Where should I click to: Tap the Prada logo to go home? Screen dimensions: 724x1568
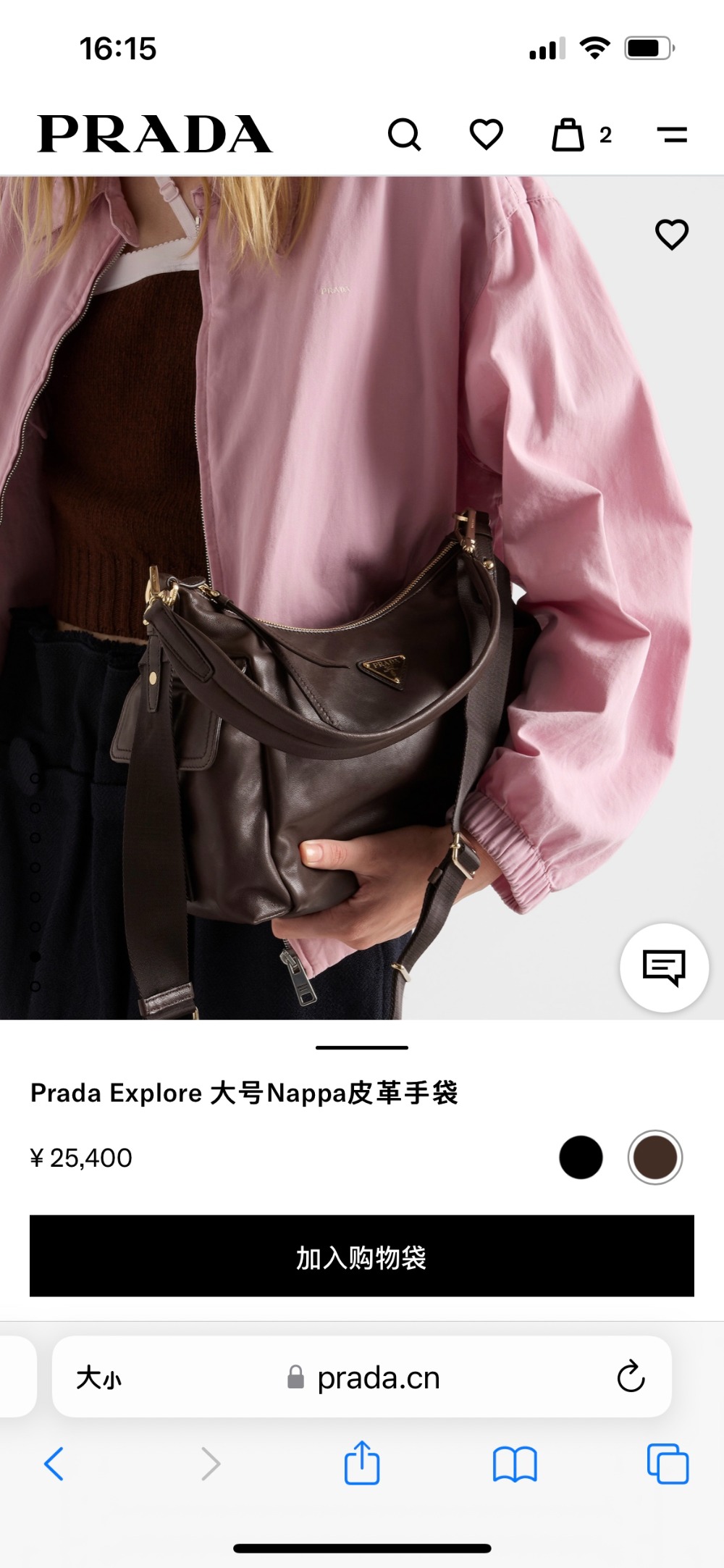click(x=155, y=135)
